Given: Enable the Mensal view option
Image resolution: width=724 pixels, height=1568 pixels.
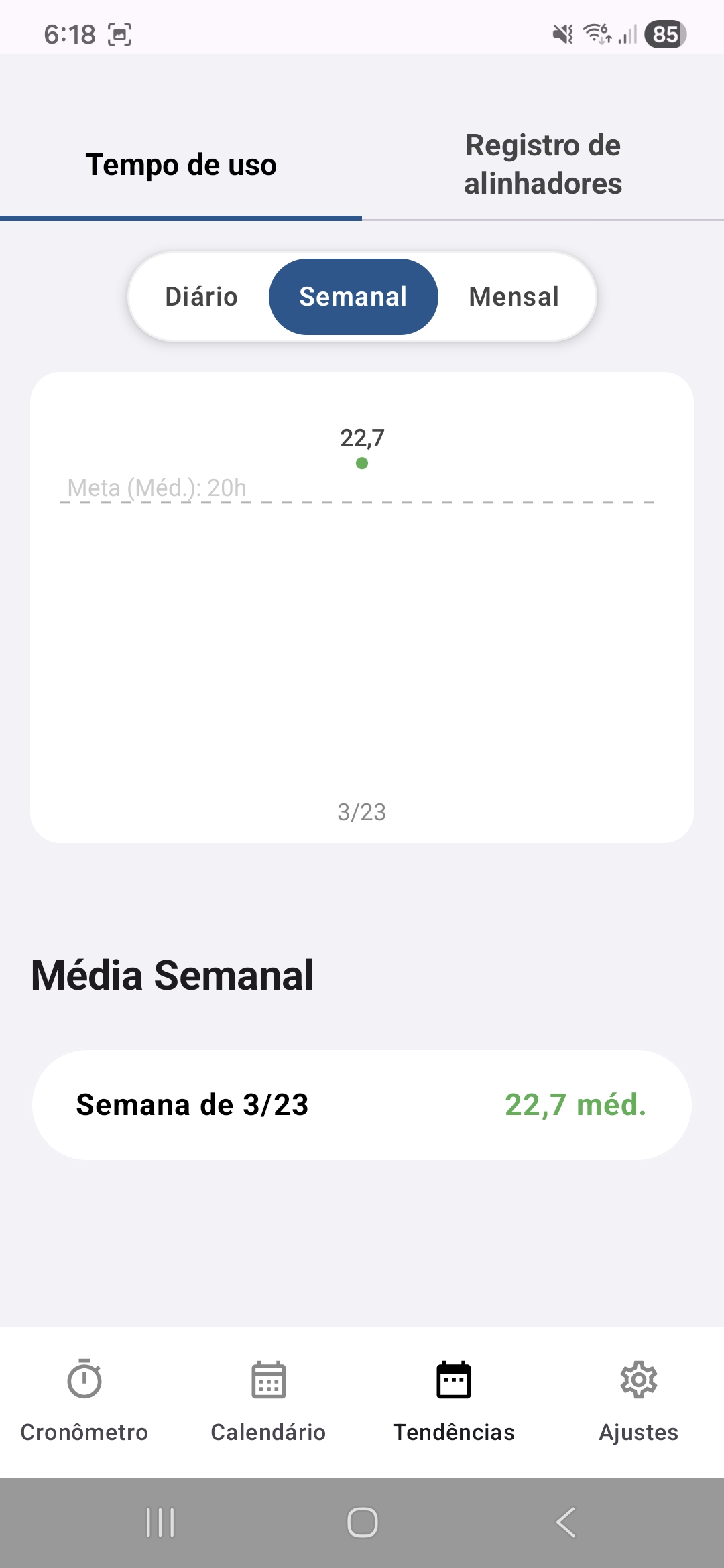Looking at the screenshot, I should (x=513, y=296).
